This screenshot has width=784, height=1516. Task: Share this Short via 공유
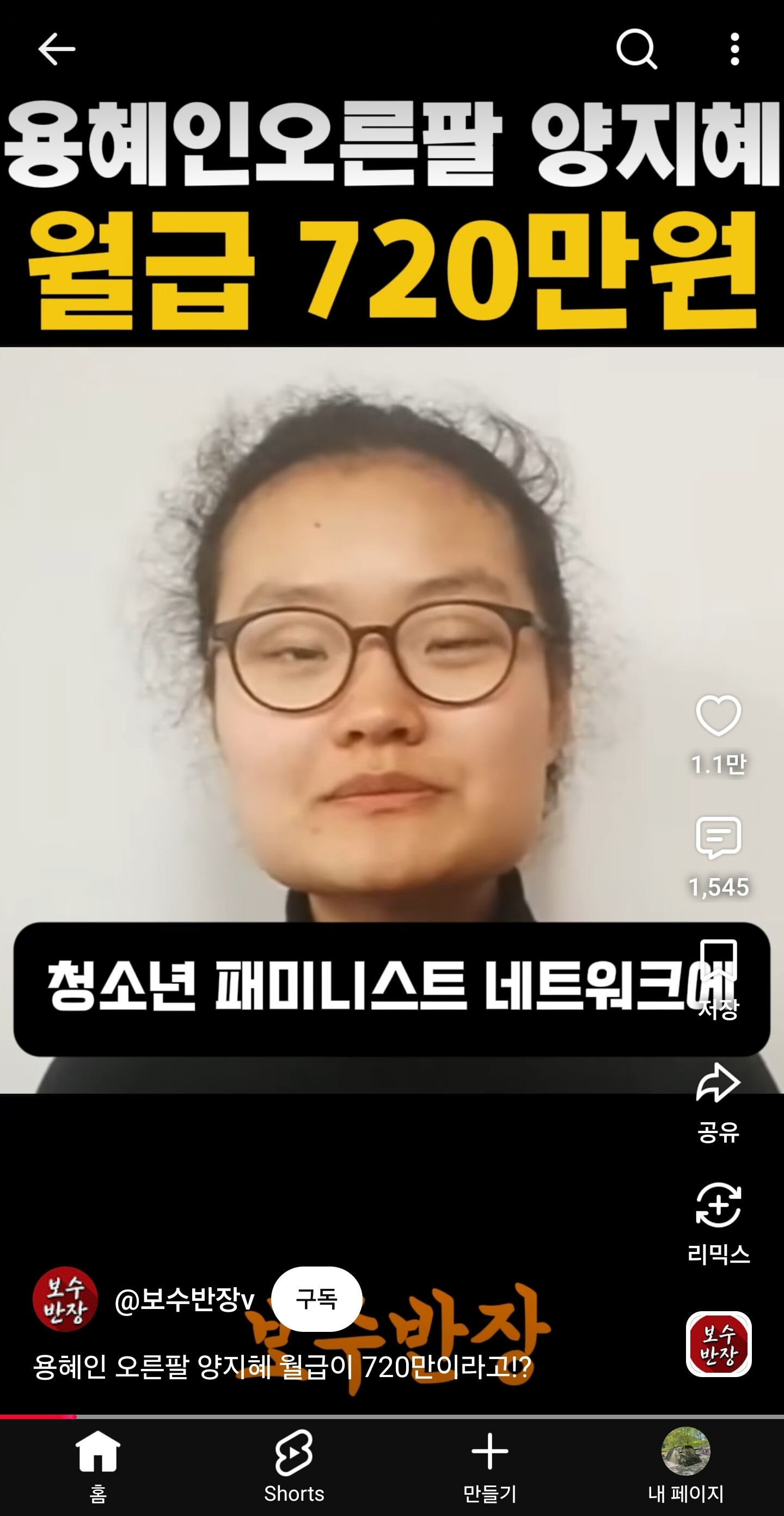pos(718,1083)
